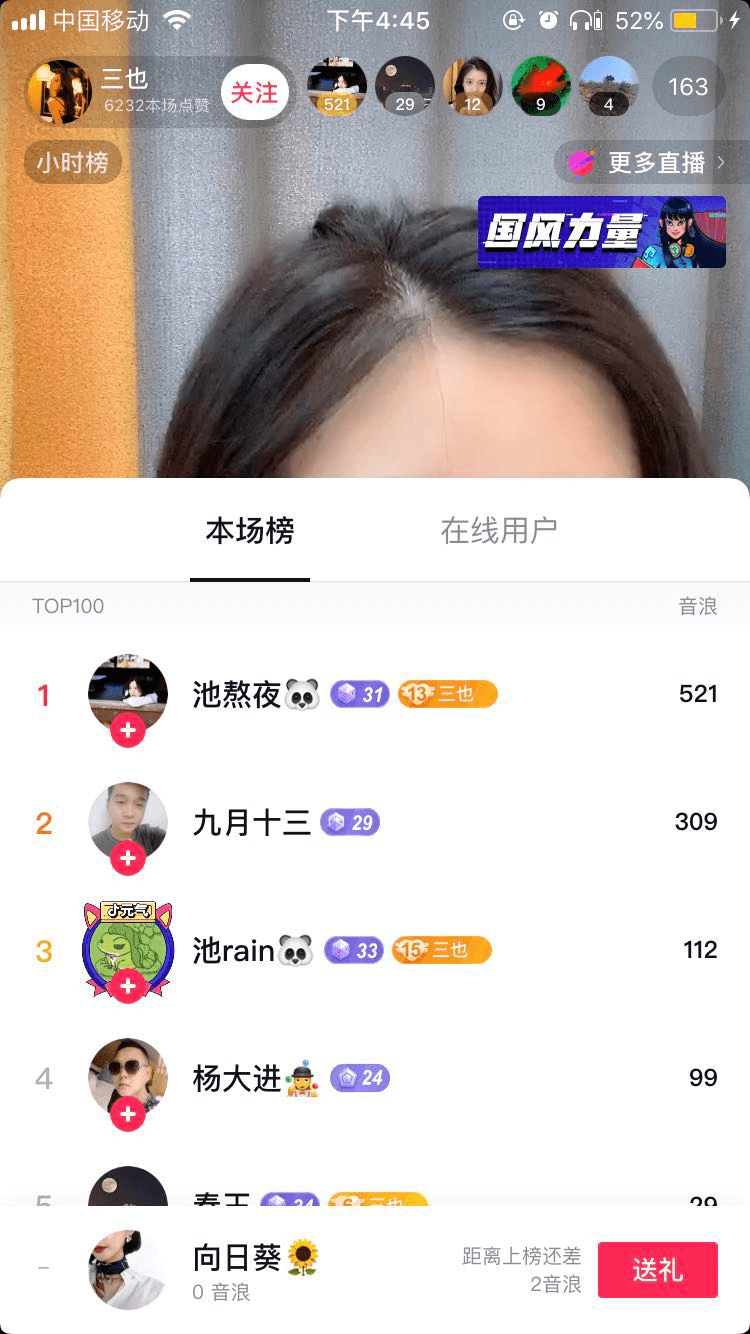This screenshot has width=750, height=1334.
Task: Follow 九月十三 via plus badge
Action: point(128,858)
